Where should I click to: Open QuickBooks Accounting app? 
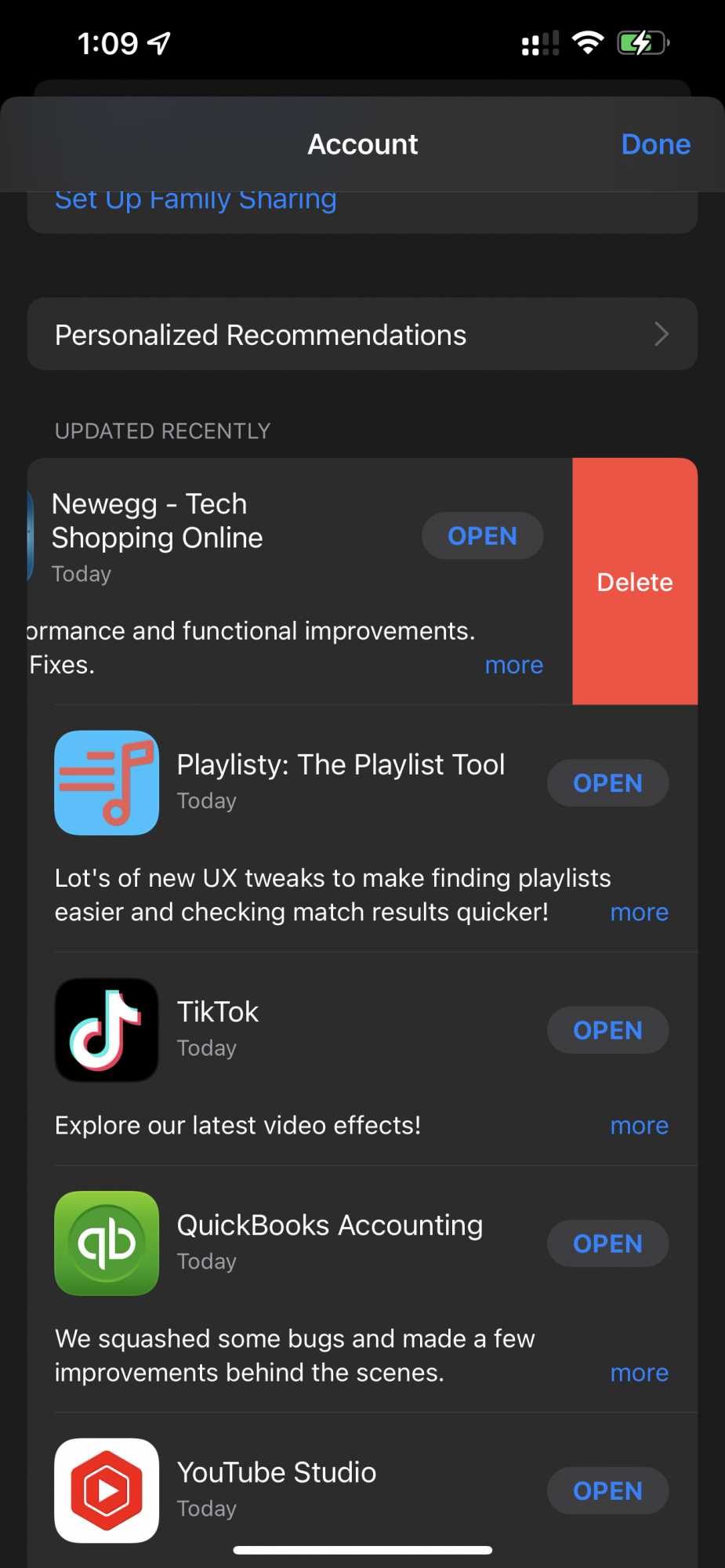(x=607, y=1243)
